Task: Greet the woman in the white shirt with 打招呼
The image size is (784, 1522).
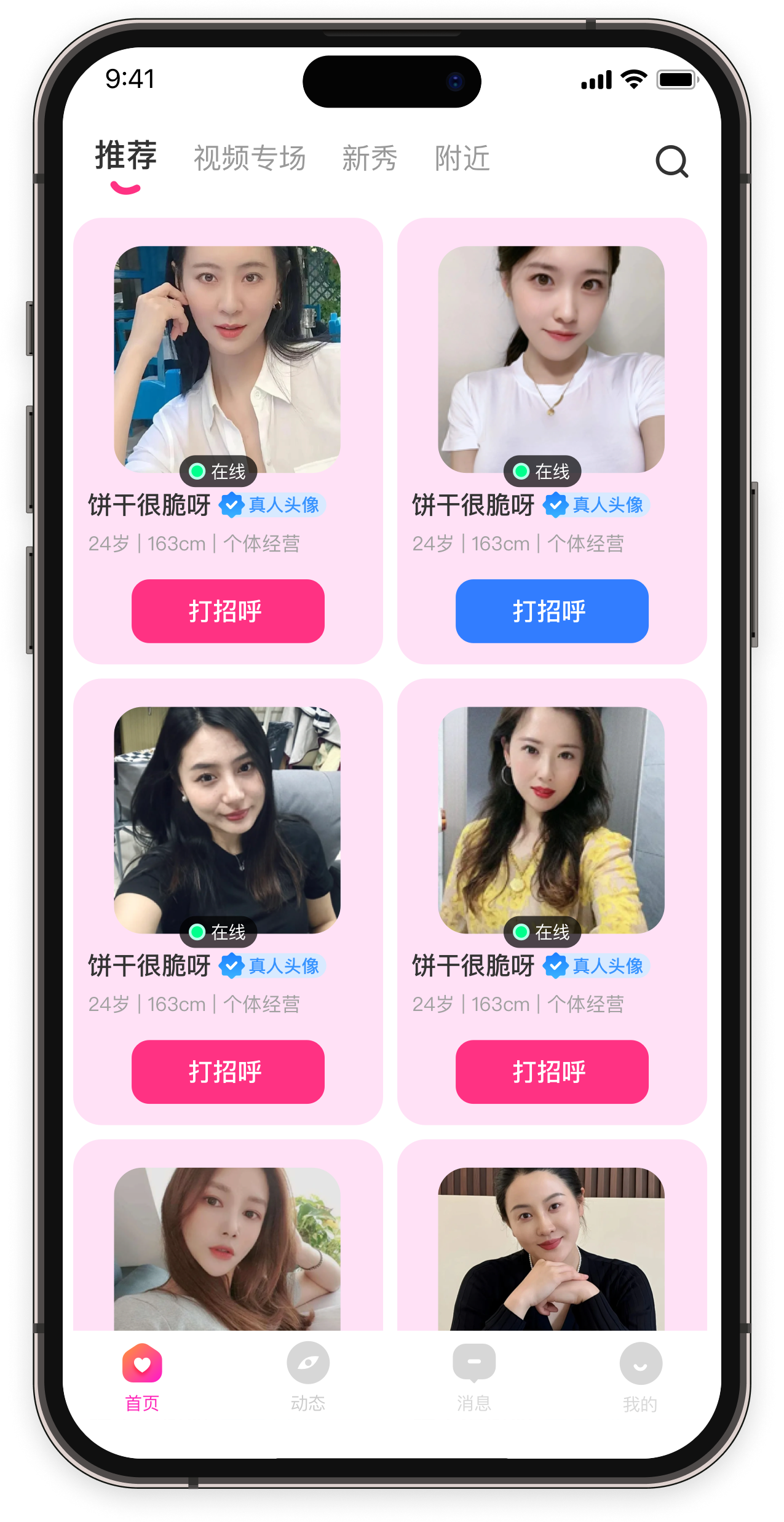Action: (x=228, y=611)
